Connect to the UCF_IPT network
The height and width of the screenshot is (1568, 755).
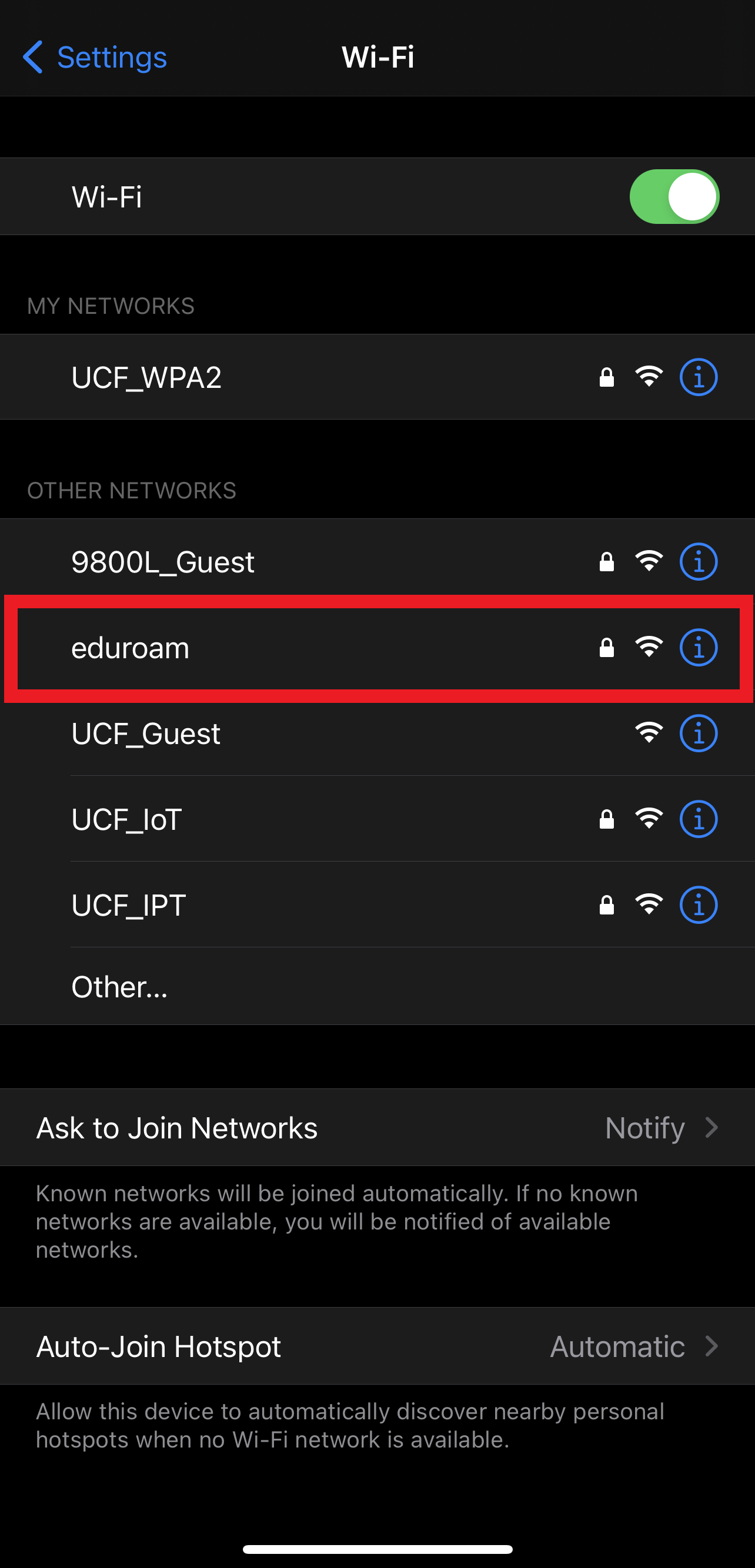(x=377, y=904)
